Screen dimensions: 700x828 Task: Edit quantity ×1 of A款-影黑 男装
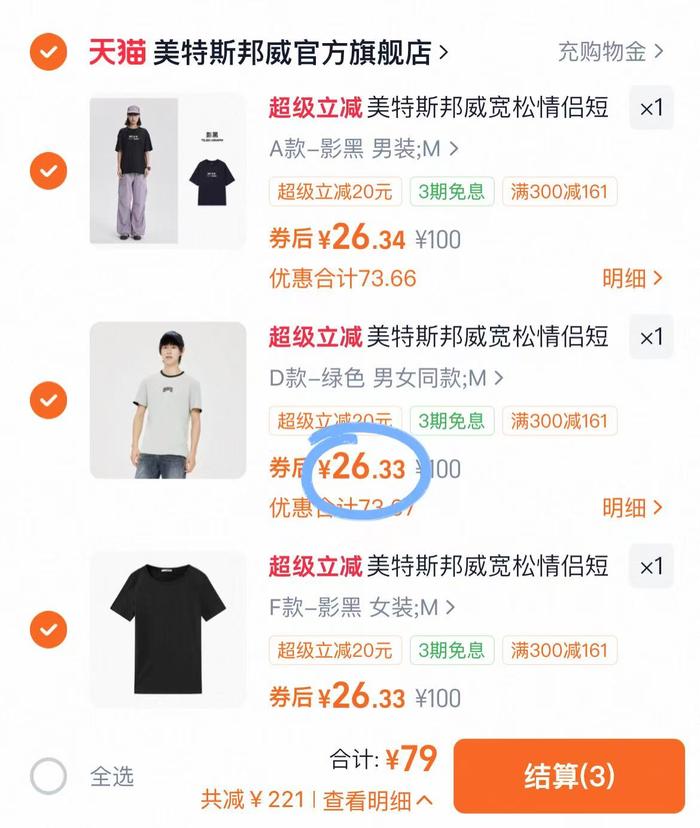click(x=651, y=108)
